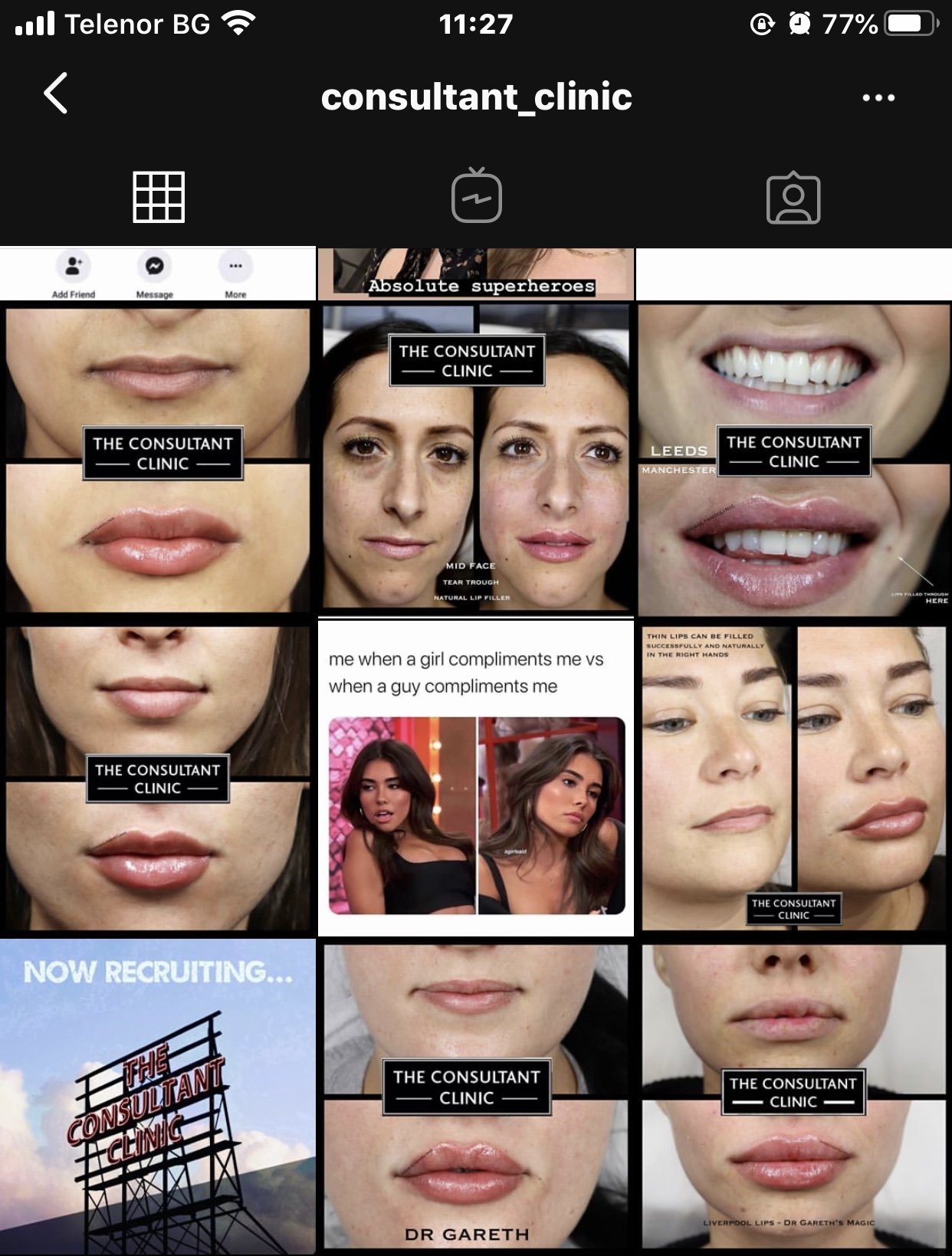Open the girl compliments meme post
The width and height of the screenshot is (952, 1256).
point(476,778)
